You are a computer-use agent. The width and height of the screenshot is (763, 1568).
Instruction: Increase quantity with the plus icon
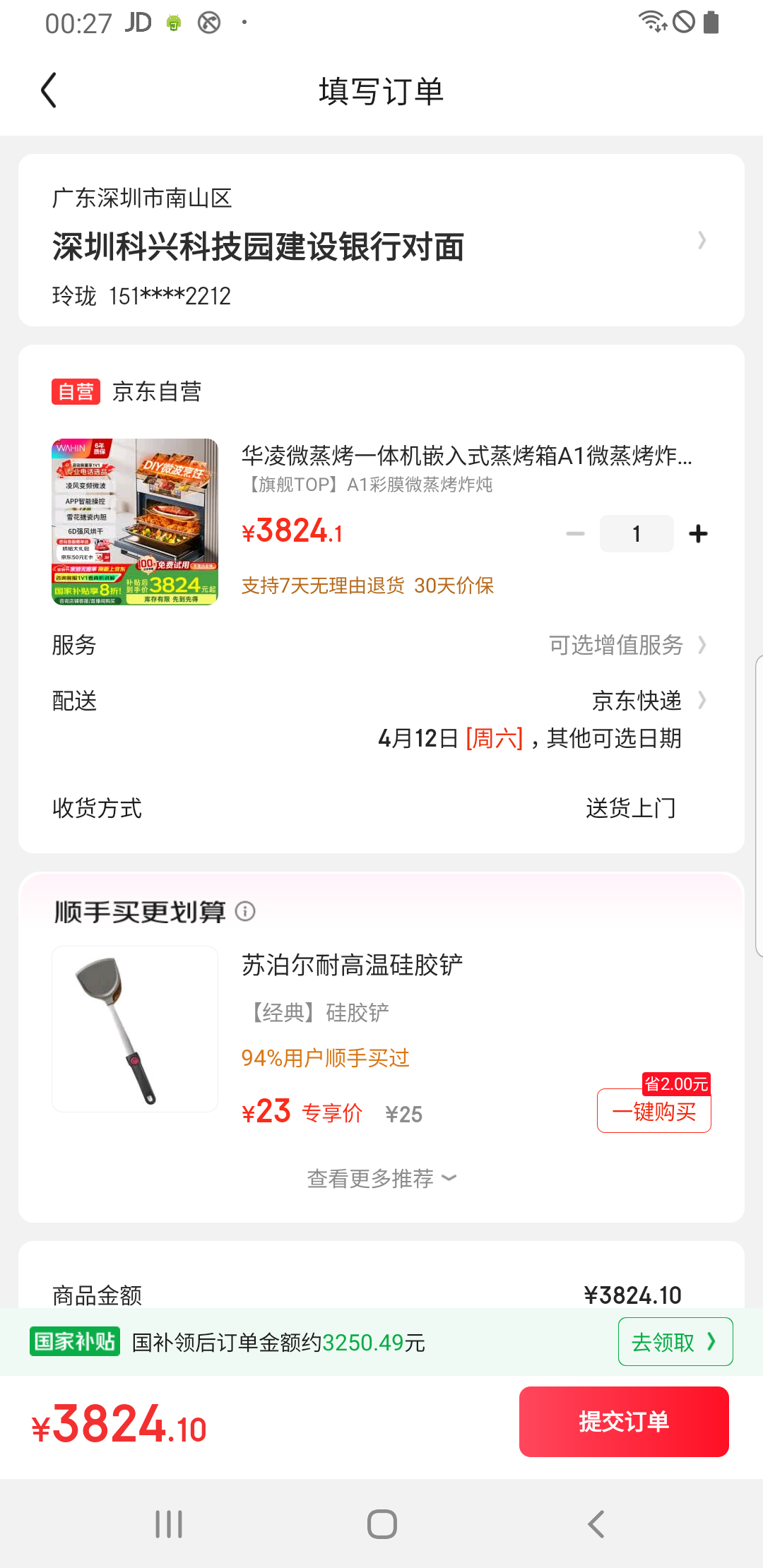(698, 533)
